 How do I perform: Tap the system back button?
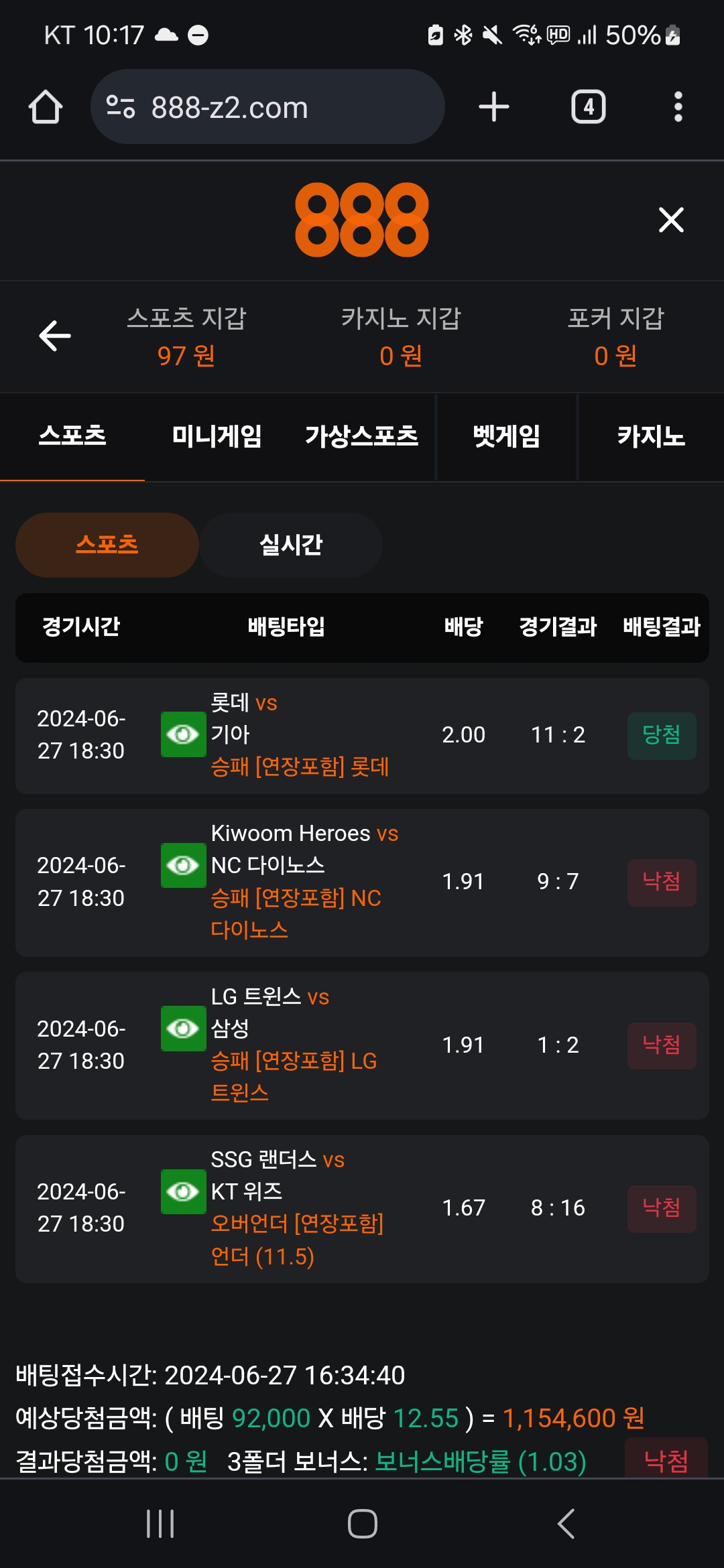tap(566, 1524)
